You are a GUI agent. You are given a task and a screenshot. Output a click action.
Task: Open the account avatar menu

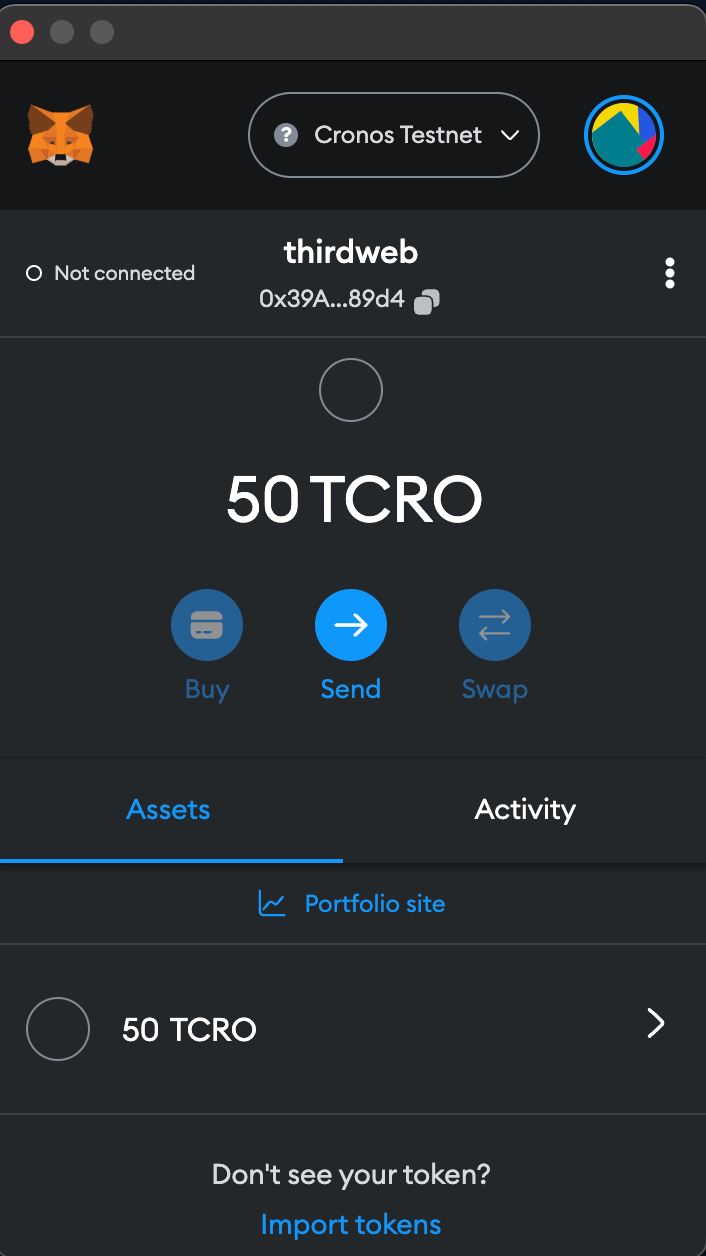click(624, 135)
